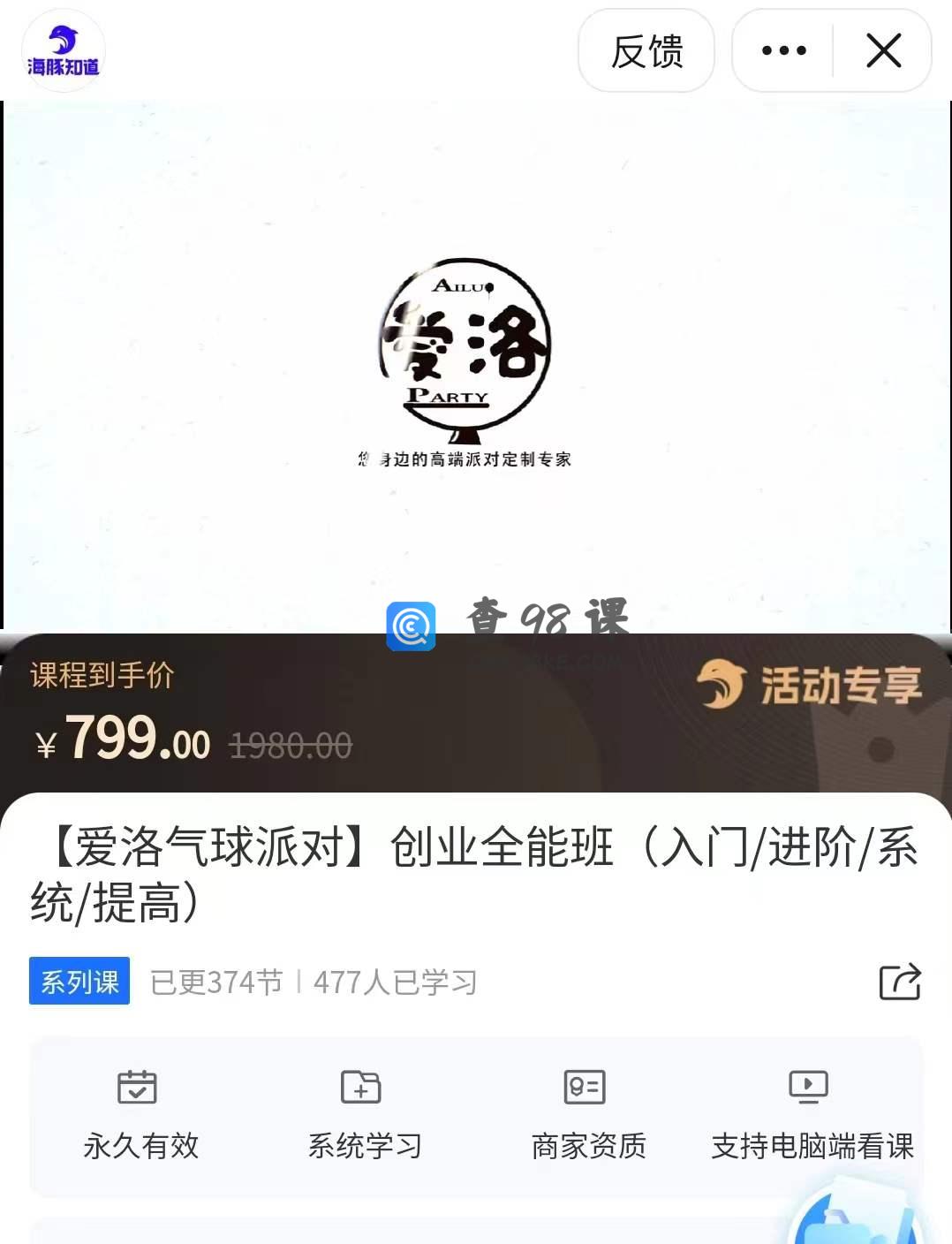The height and width of the screenshot is (1244, 952).
Task: Open the 爱洛 course cover video
Action: (x=475, y=364)
